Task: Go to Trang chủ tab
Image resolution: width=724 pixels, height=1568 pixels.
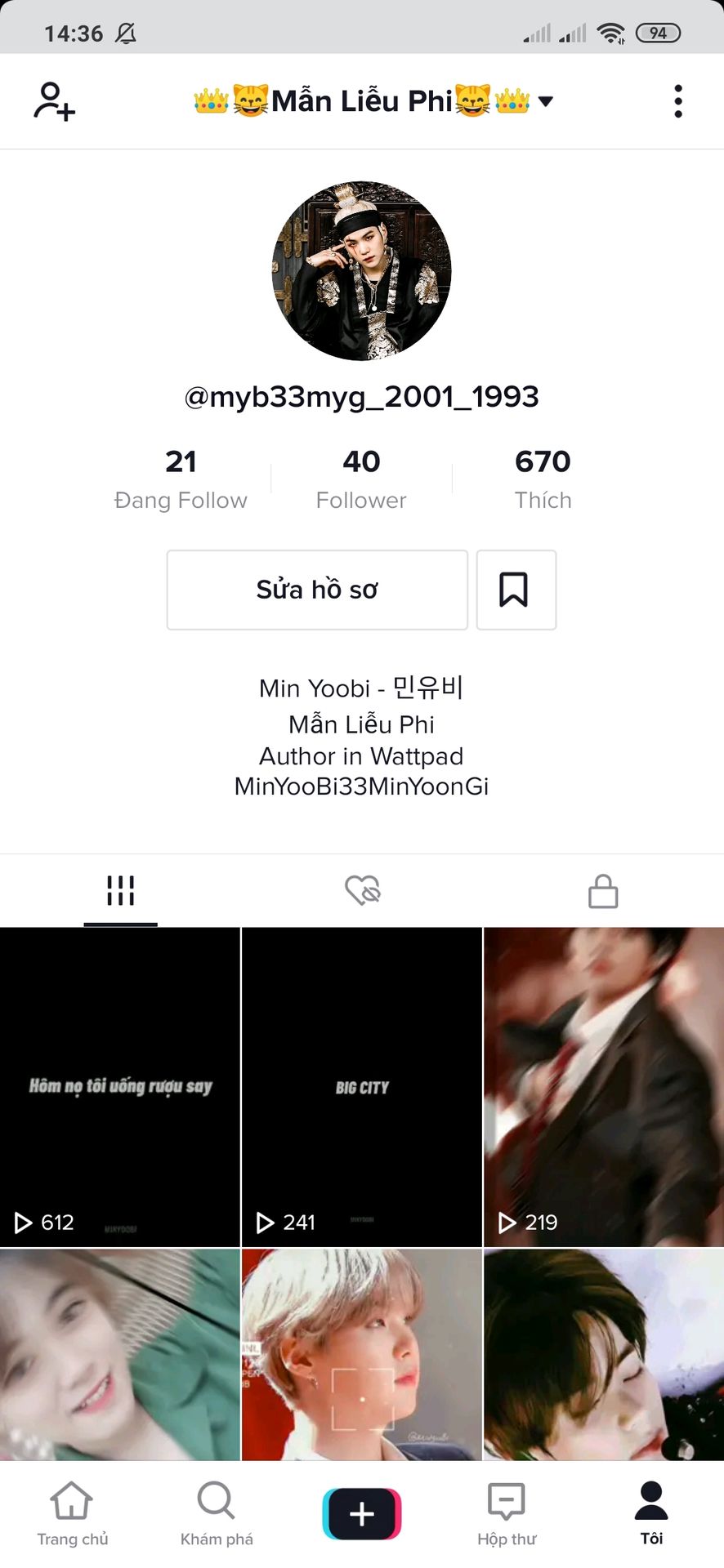Action: pos(72,1512)
